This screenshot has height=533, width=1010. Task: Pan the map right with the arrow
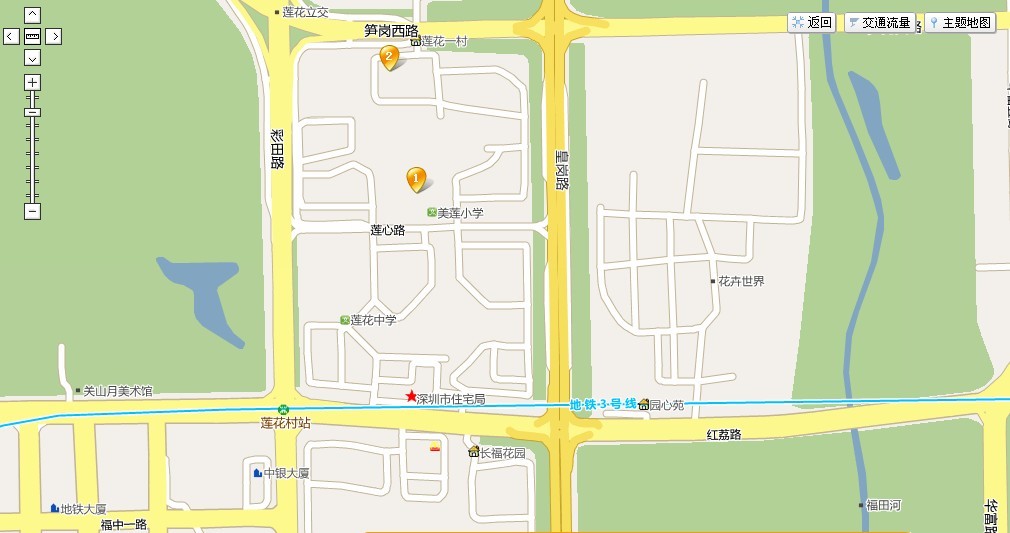coord(54,36)
